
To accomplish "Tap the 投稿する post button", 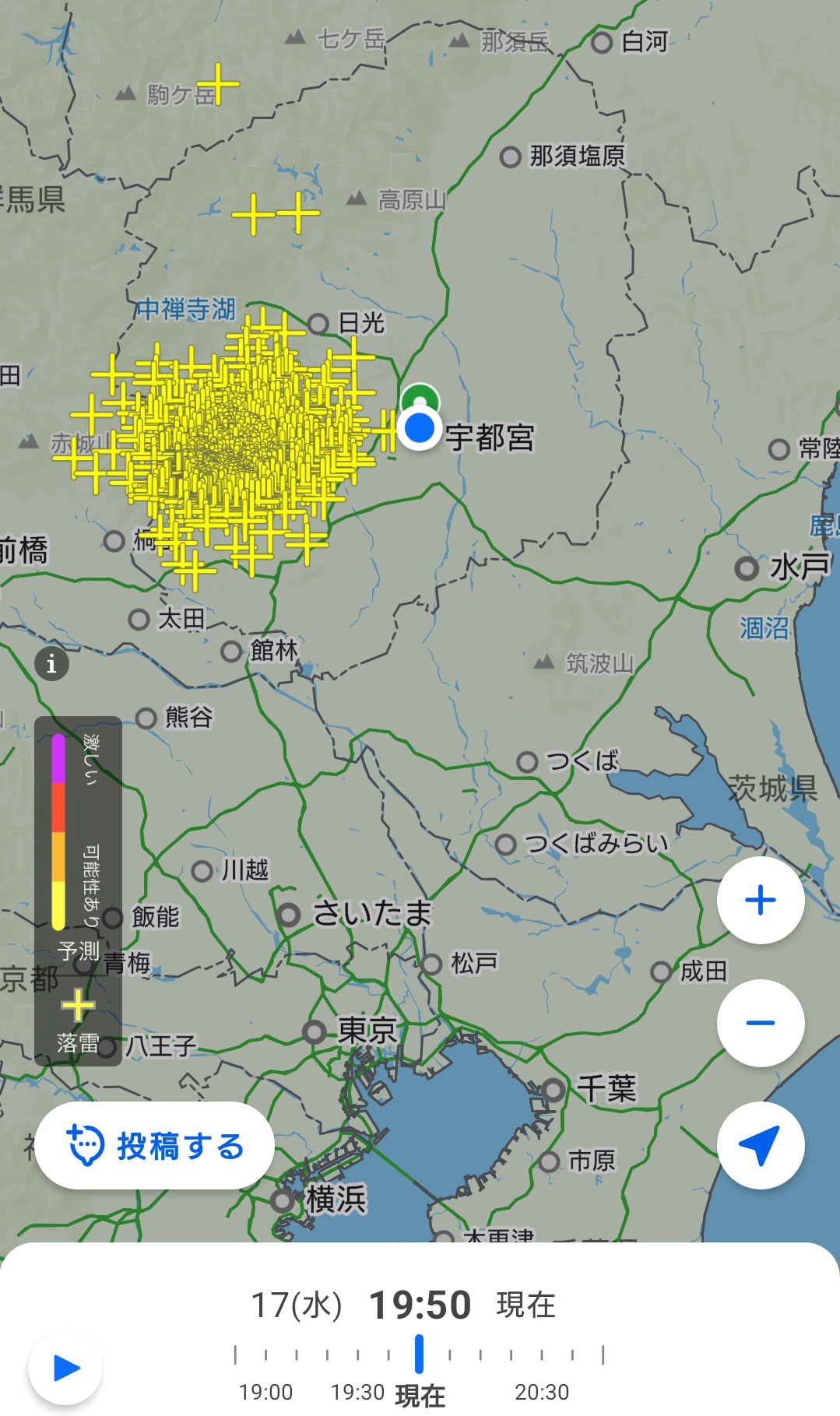I will pos(155,1146).
